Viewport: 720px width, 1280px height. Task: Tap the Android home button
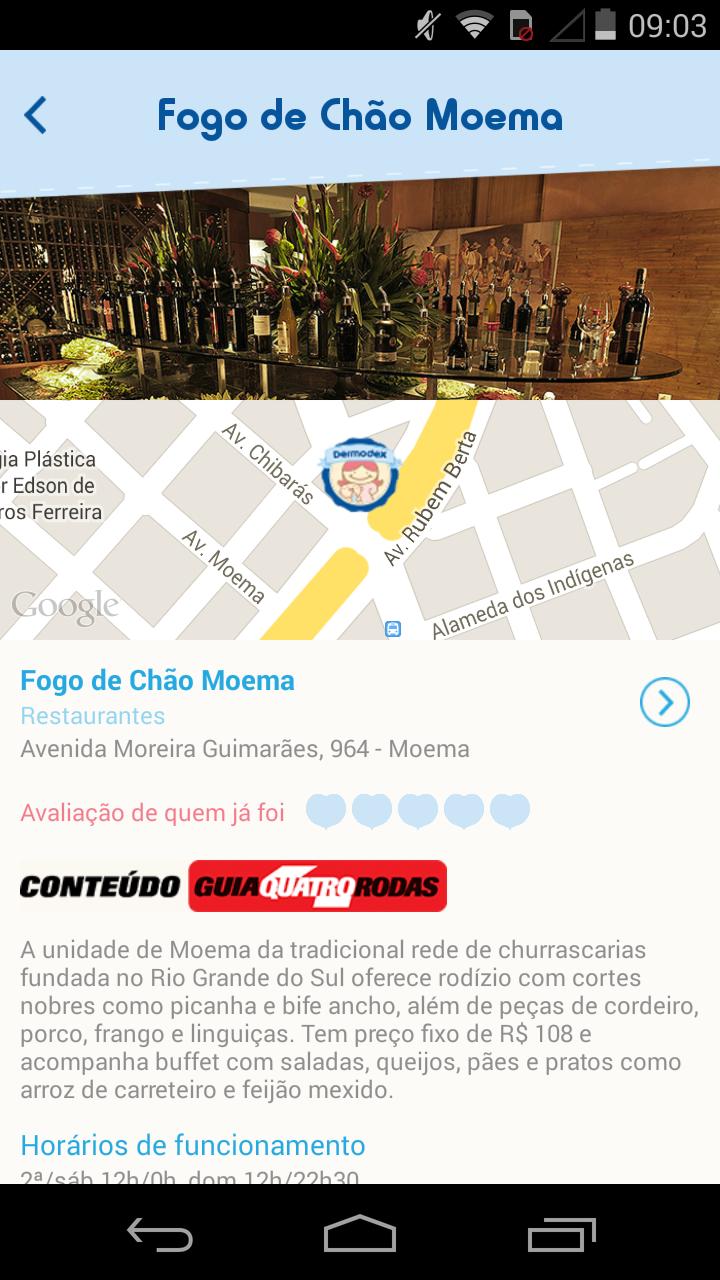[360, 1237]
